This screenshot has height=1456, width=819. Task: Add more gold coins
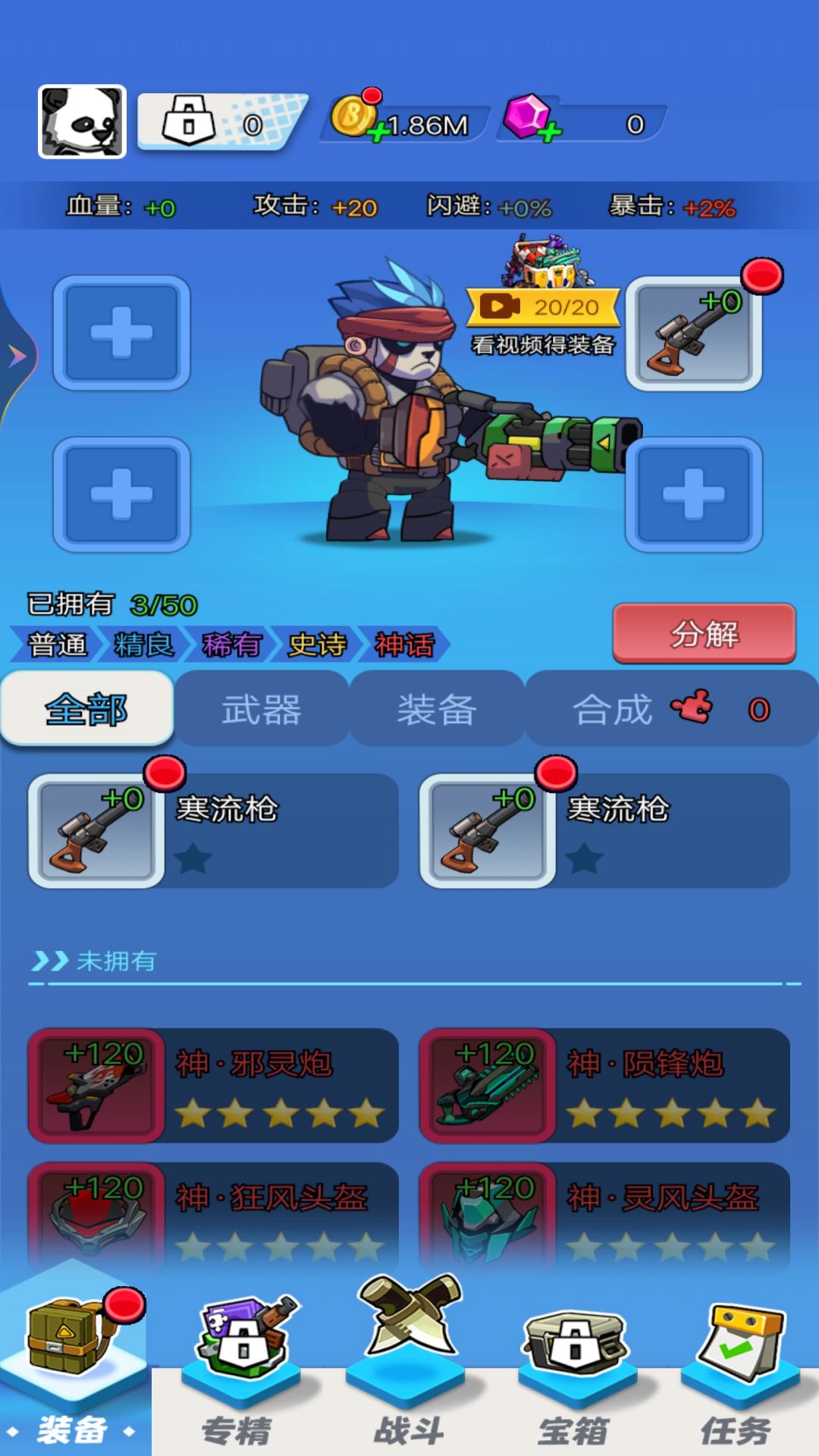378,132
